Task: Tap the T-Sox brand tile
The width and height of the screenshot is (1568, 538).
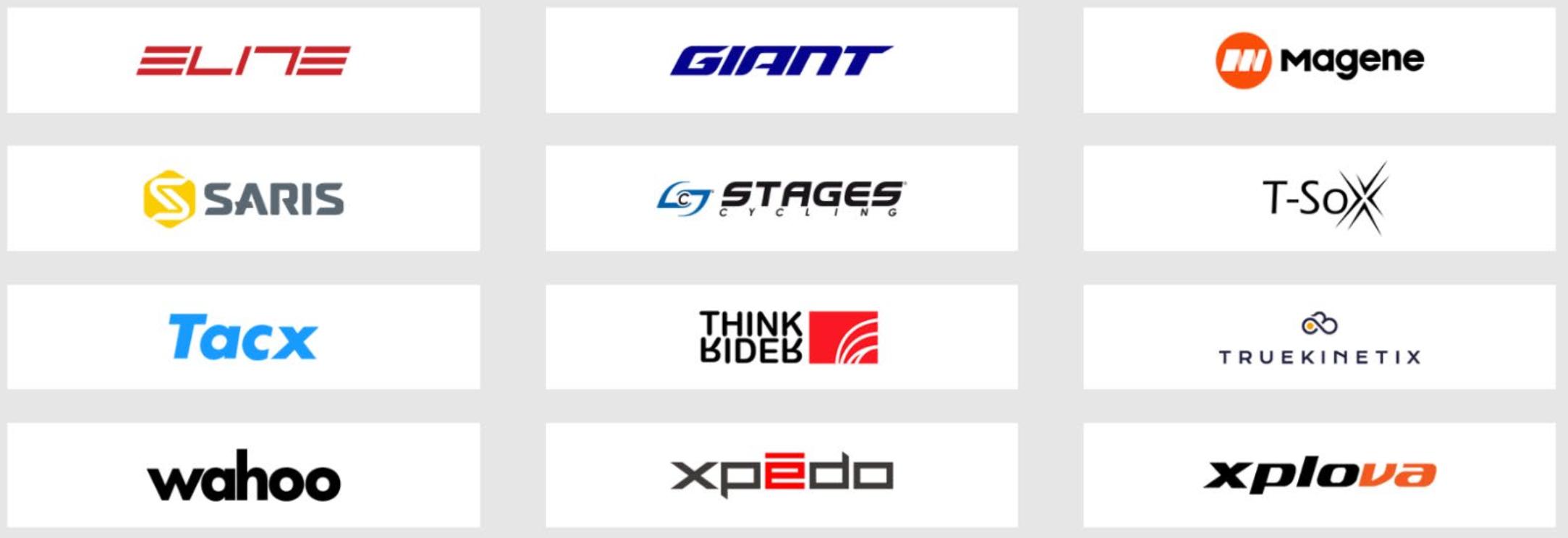Action: 1319,199
